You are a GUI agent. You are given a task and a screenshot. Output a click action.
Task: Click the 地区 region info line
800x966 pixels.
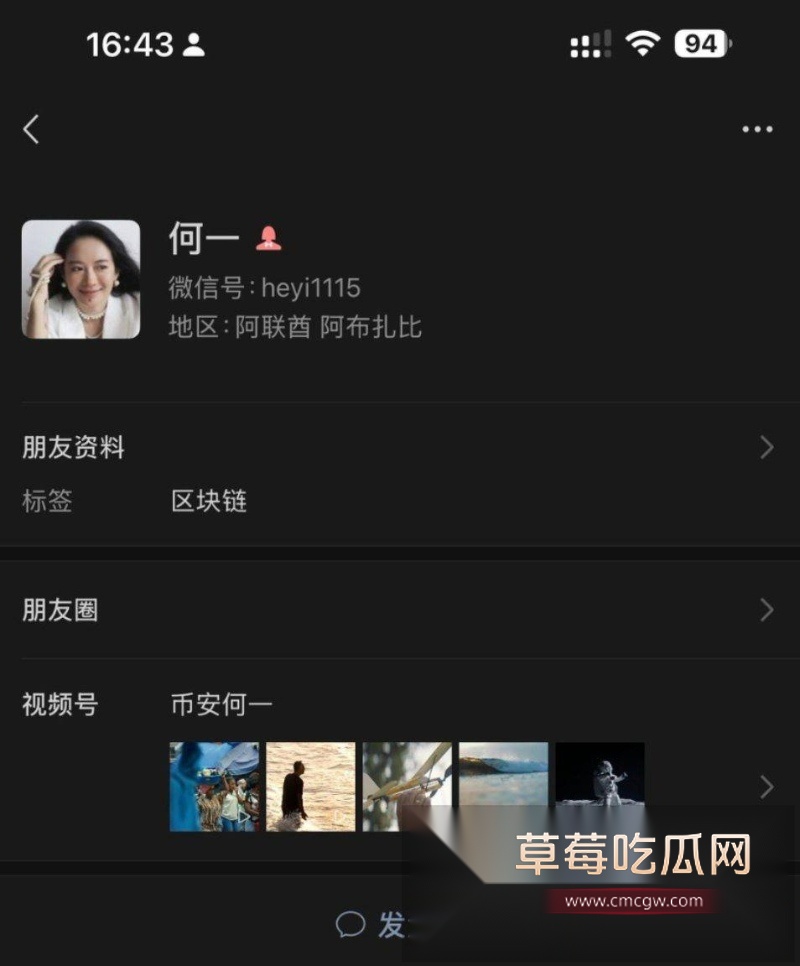[295, 325]
